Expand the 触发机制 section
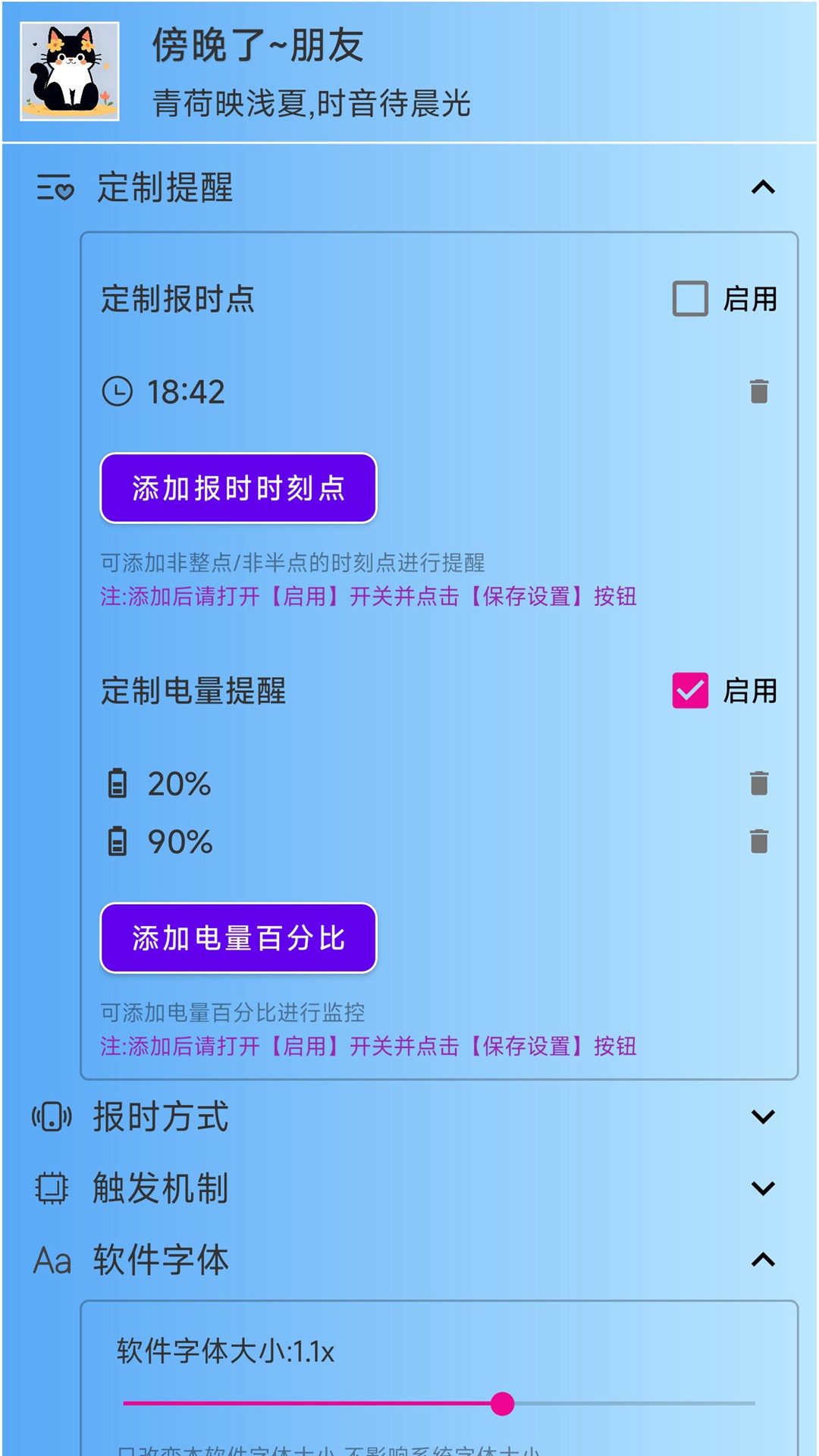This screenshot has width=819, height=1456. (762, 1189)
